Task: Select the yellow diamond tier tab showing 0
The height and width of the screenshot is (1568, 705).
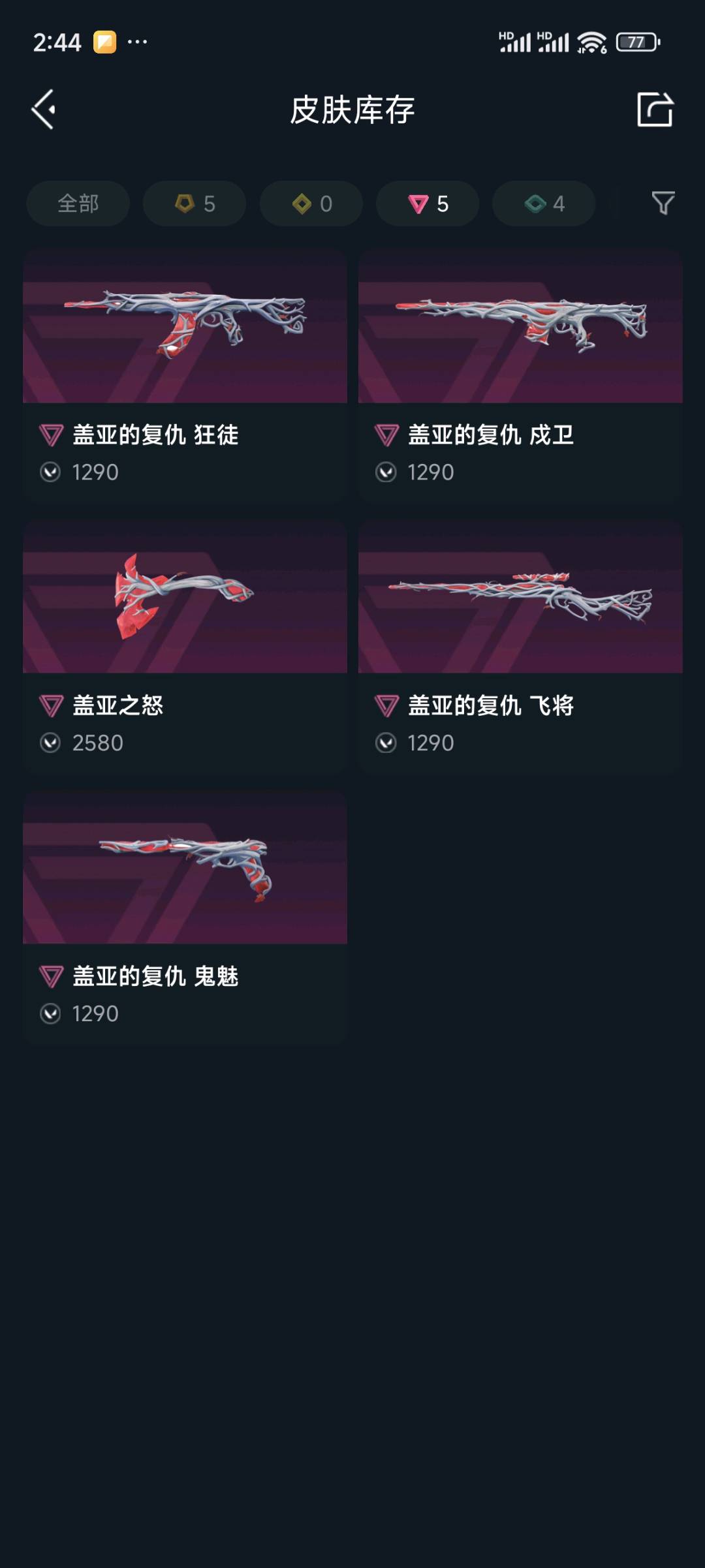Action: tap(311, 204)
